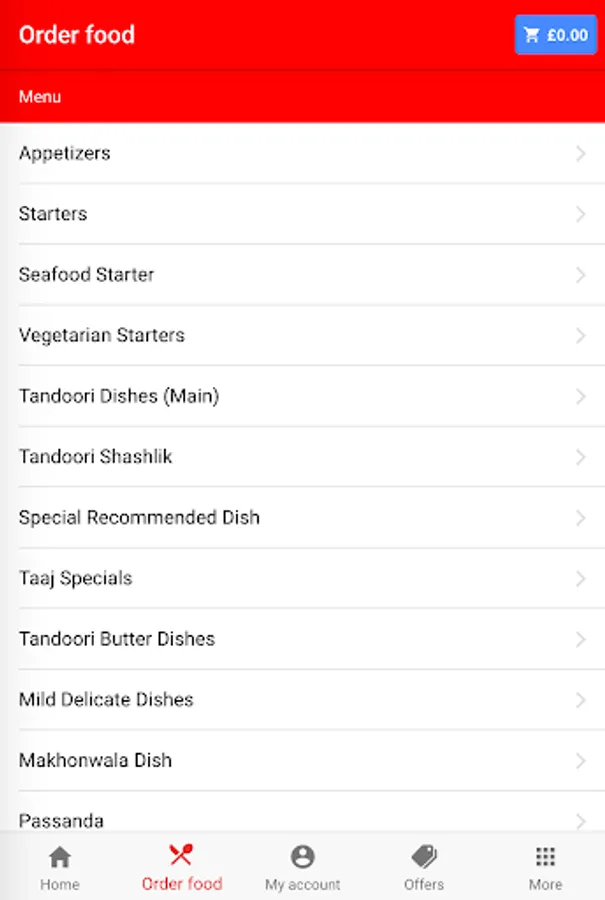Browse Mild Delicate Dishes
The image size is (605, 900).
(x=302, y=700)
